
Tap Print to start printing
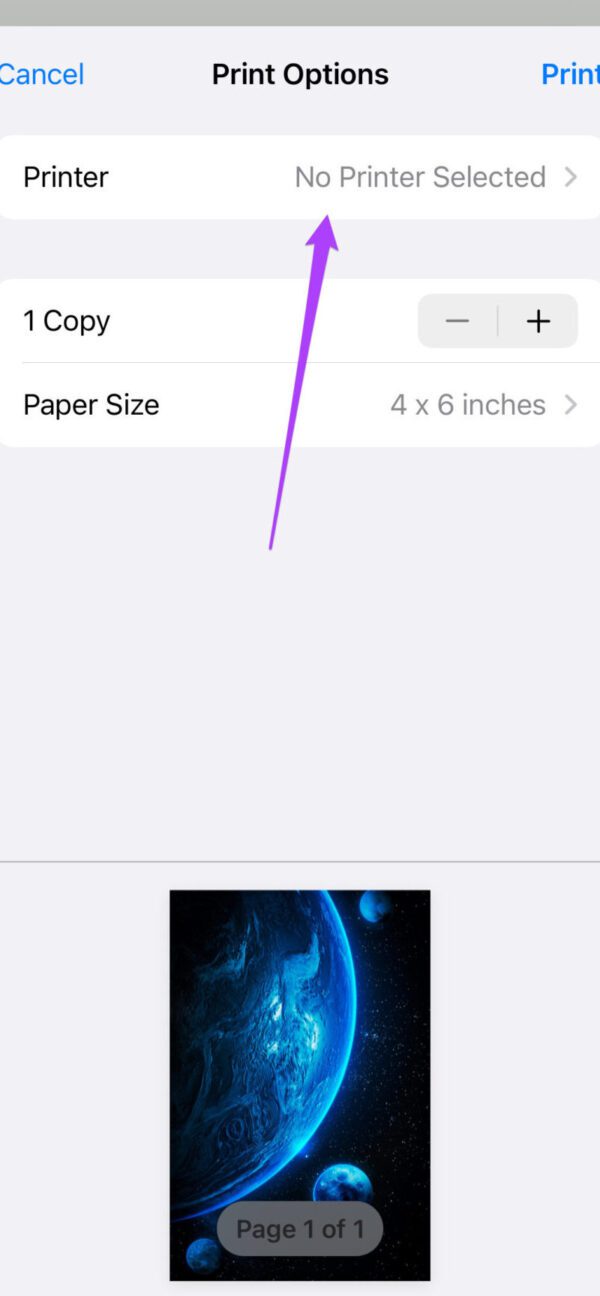[x=570, y=74]
